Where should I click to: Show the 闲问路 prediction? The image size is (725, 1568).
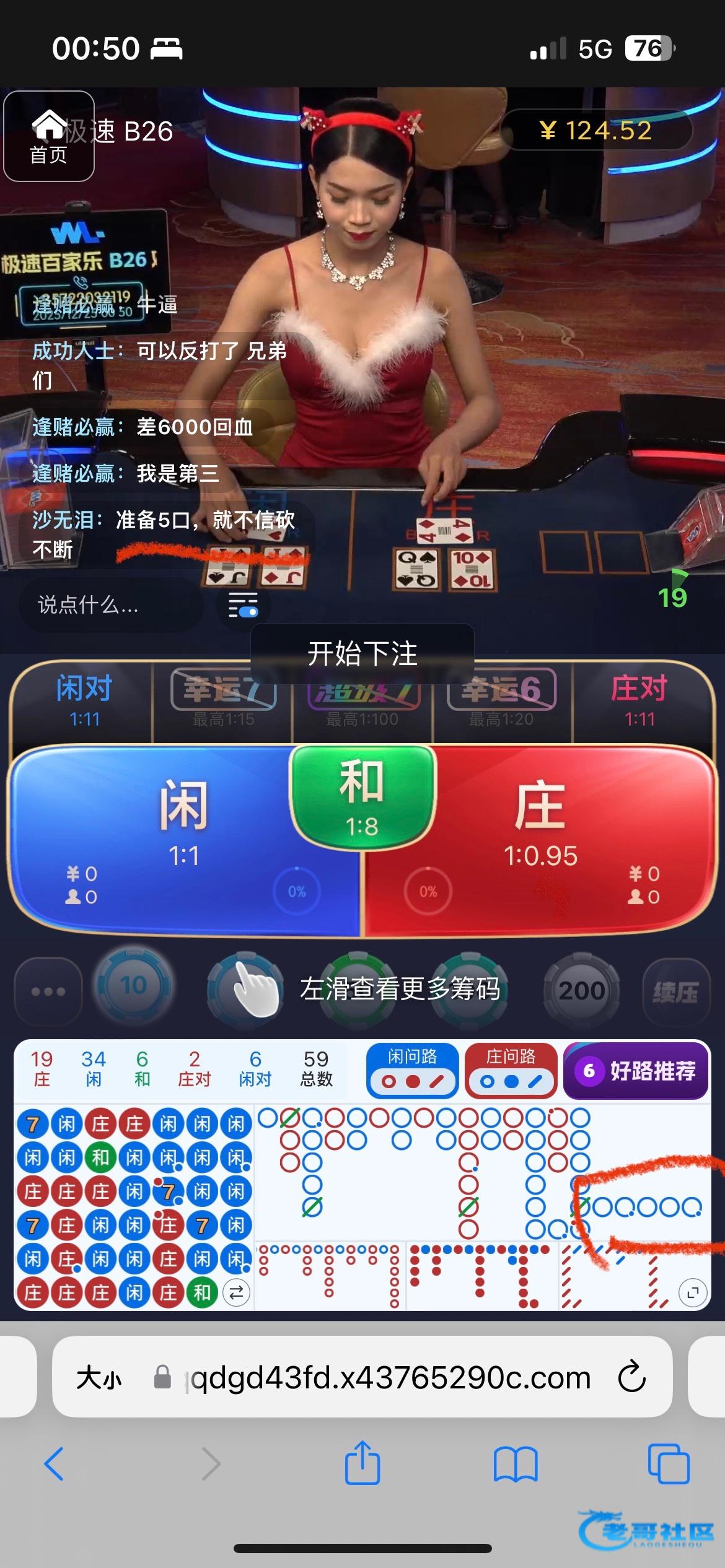[413, 1070]
